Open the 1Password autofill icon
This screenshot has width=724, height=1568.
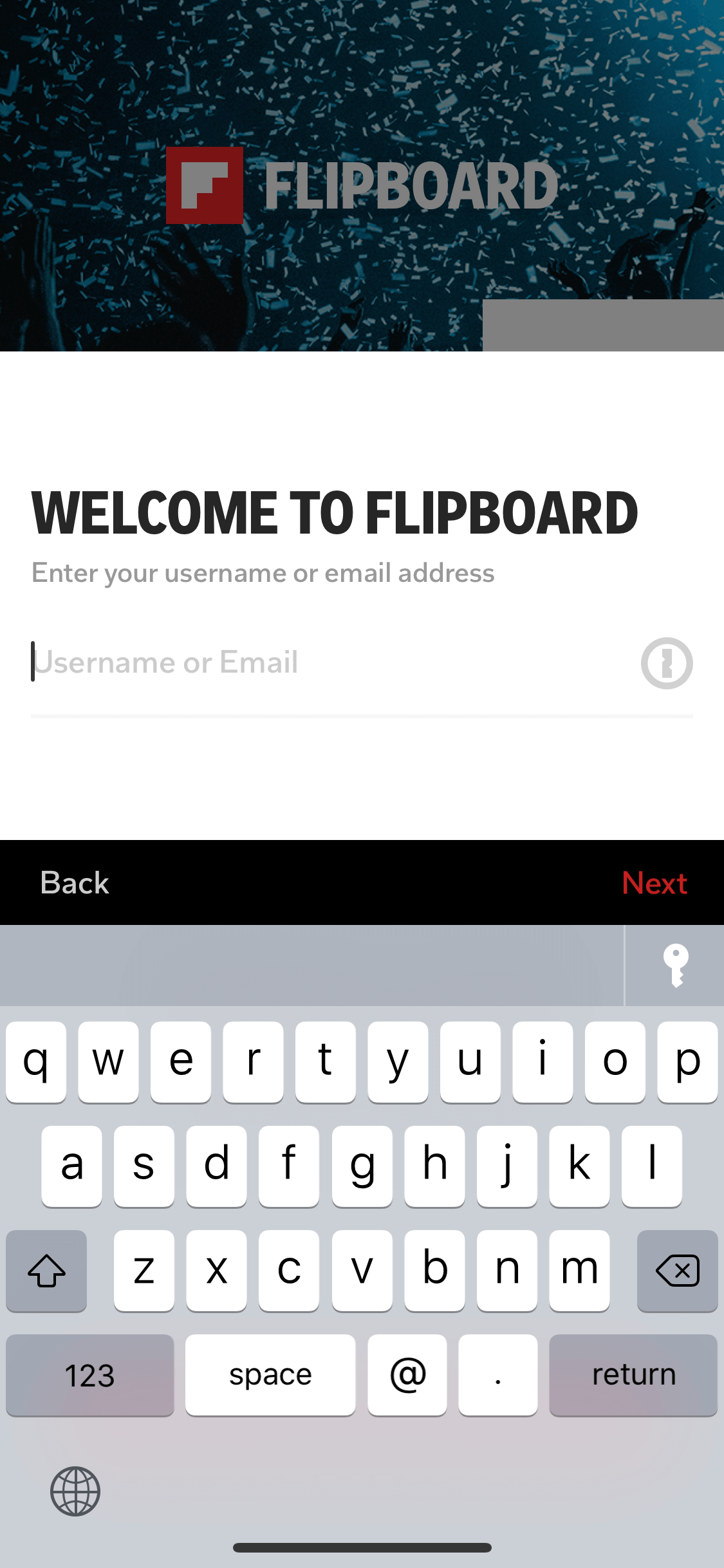tap(667, 663)
